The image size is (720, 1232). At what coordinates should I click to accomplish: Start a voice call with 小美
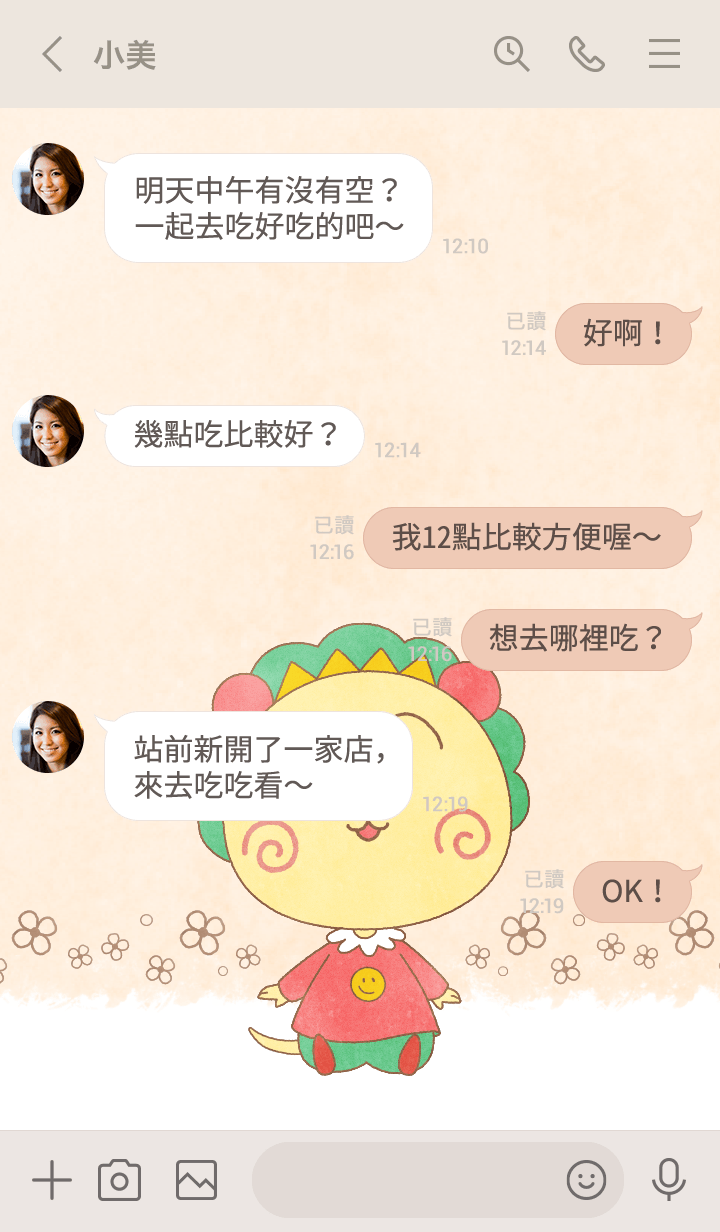tap(587, 54)
